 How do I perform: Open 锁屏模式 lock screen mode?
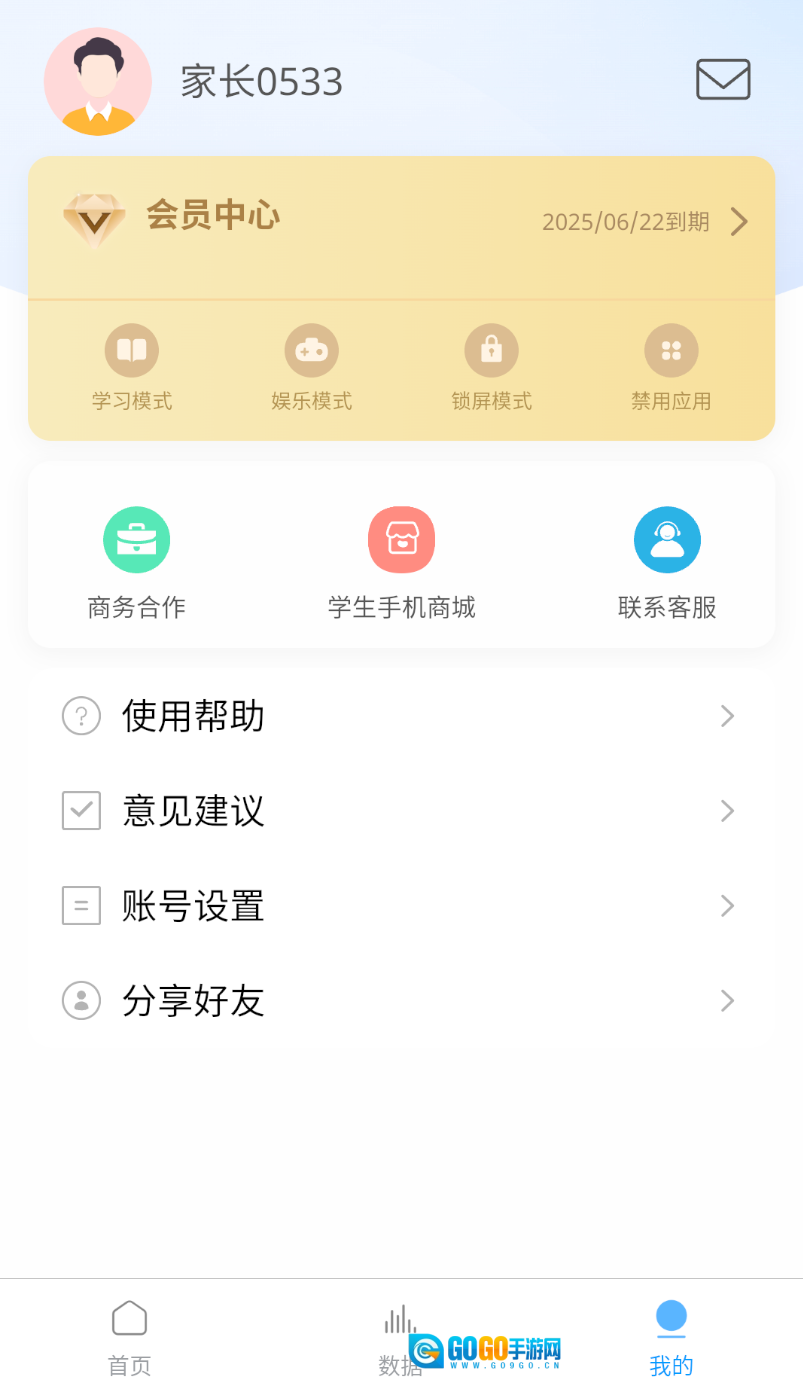491,367
